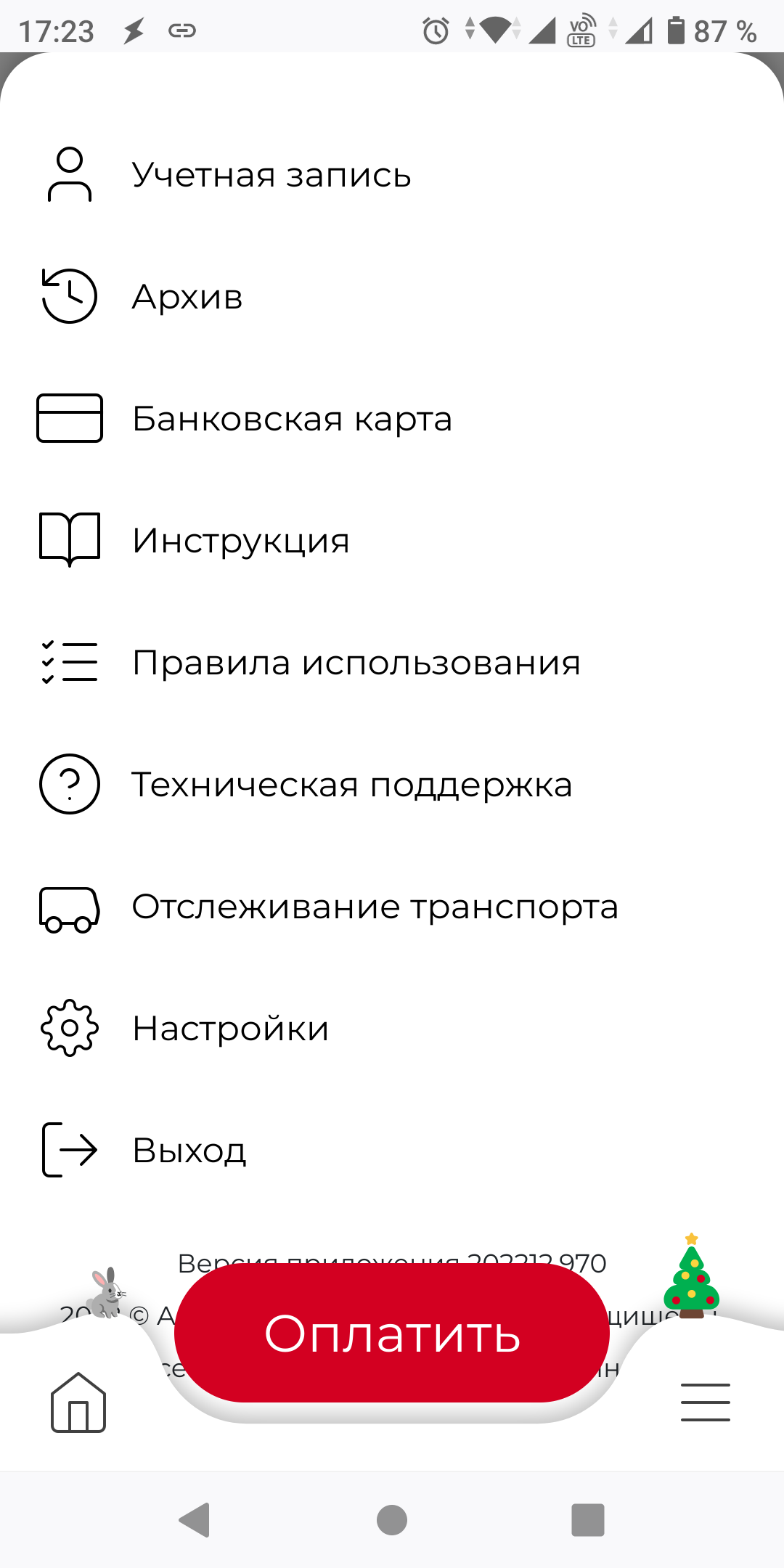View Правила использования
The width and height of the screenshot is (784, 1568).
[356, 663]
